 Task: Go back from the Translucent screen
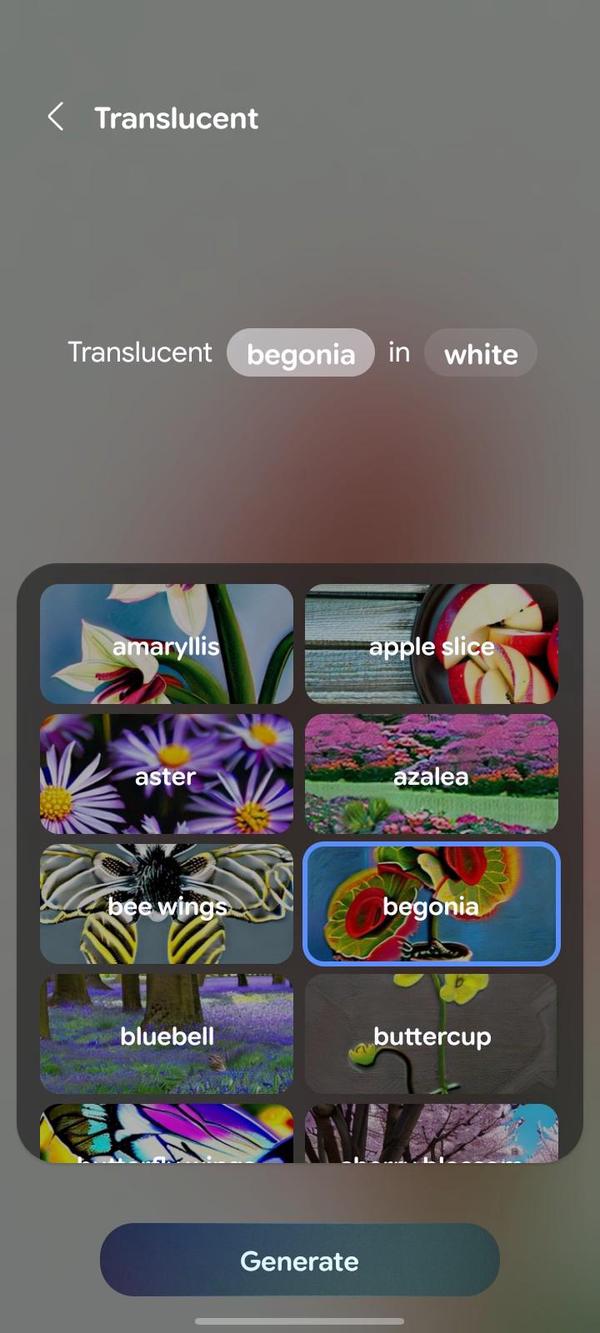(56, 117)
